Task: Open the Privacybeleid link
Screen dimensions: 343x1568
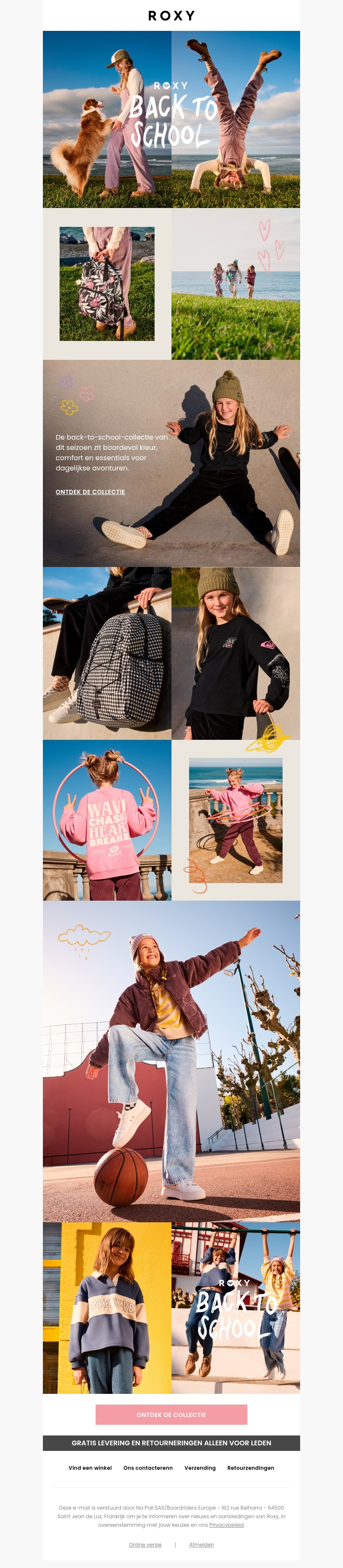Action: click(x=226, y=1525)
